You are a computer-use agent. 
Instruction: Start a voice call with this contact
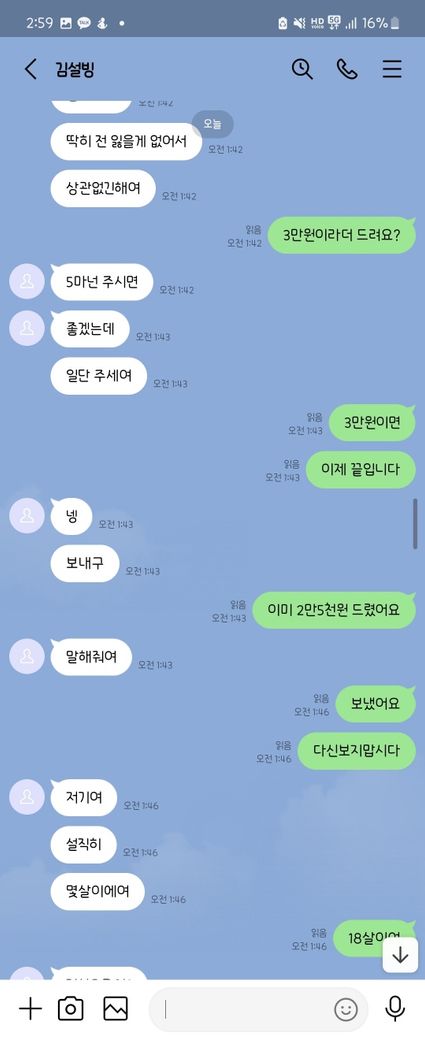[347, 69]
